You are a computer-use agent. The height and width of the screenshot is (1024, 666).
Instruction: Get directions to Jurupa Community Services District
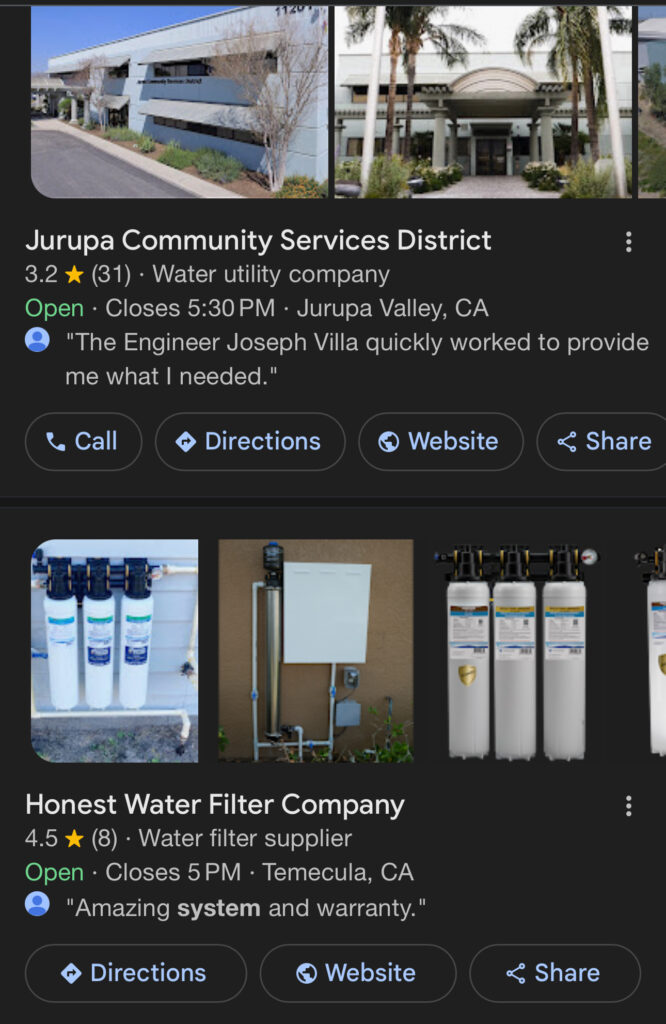tap(249, 442)
